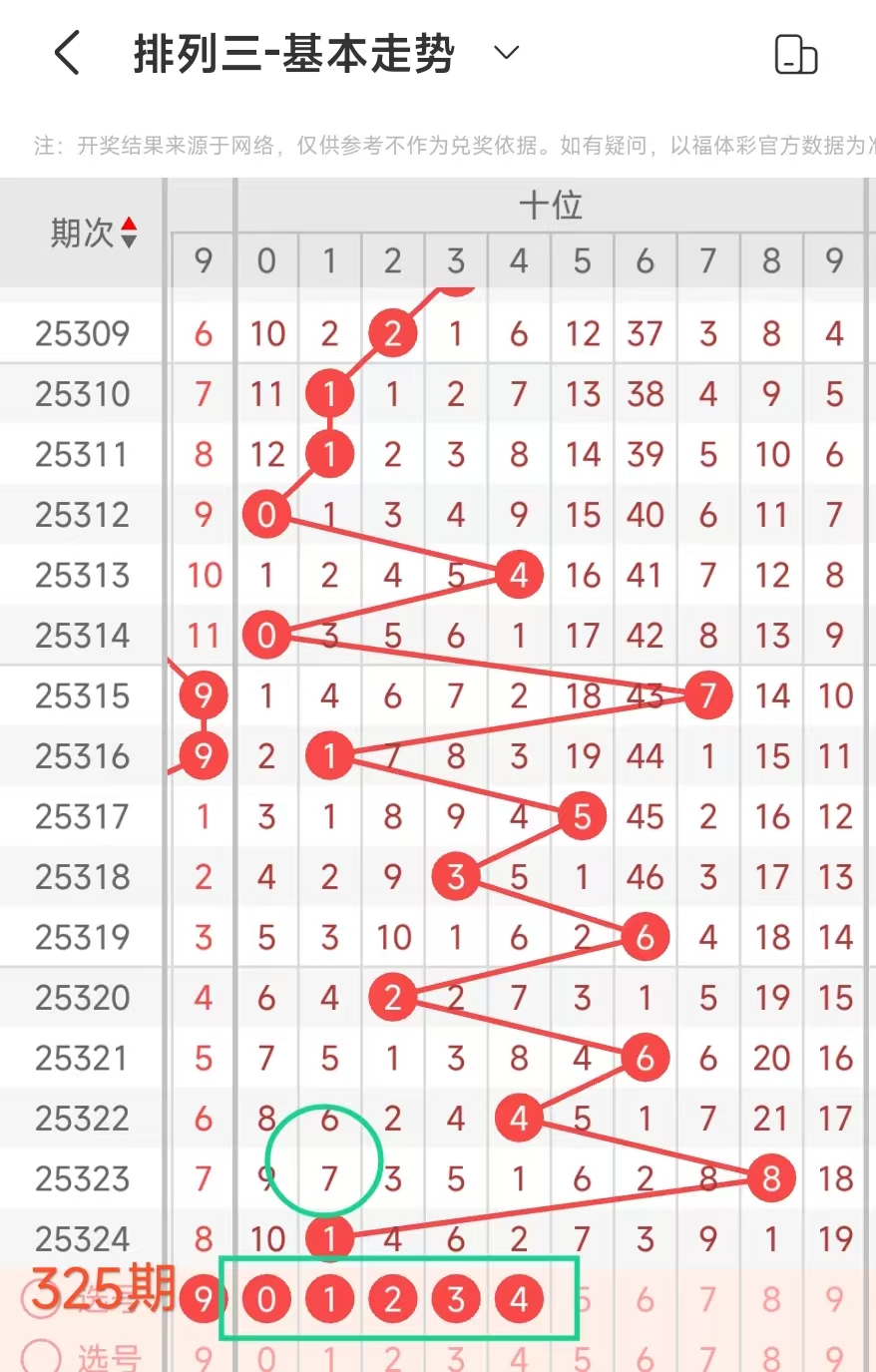The width and height of the screenshot is (876, 1372).
Task: Add faded number 8 in the first 选号 row
Action: (x=771, y=1299)
